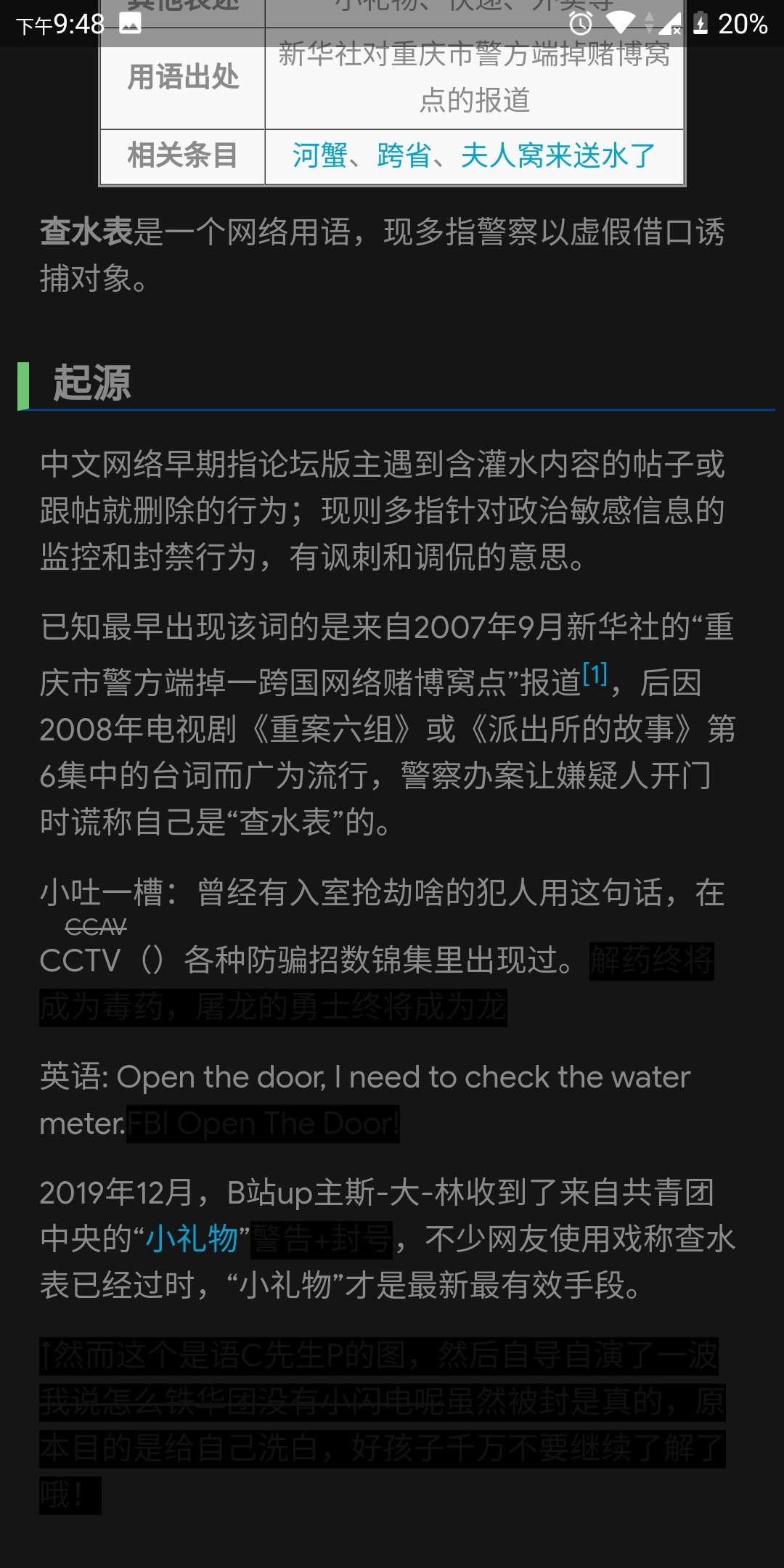
Task: Open the 河蟹 related entry link
Action: tap(320, 155)
